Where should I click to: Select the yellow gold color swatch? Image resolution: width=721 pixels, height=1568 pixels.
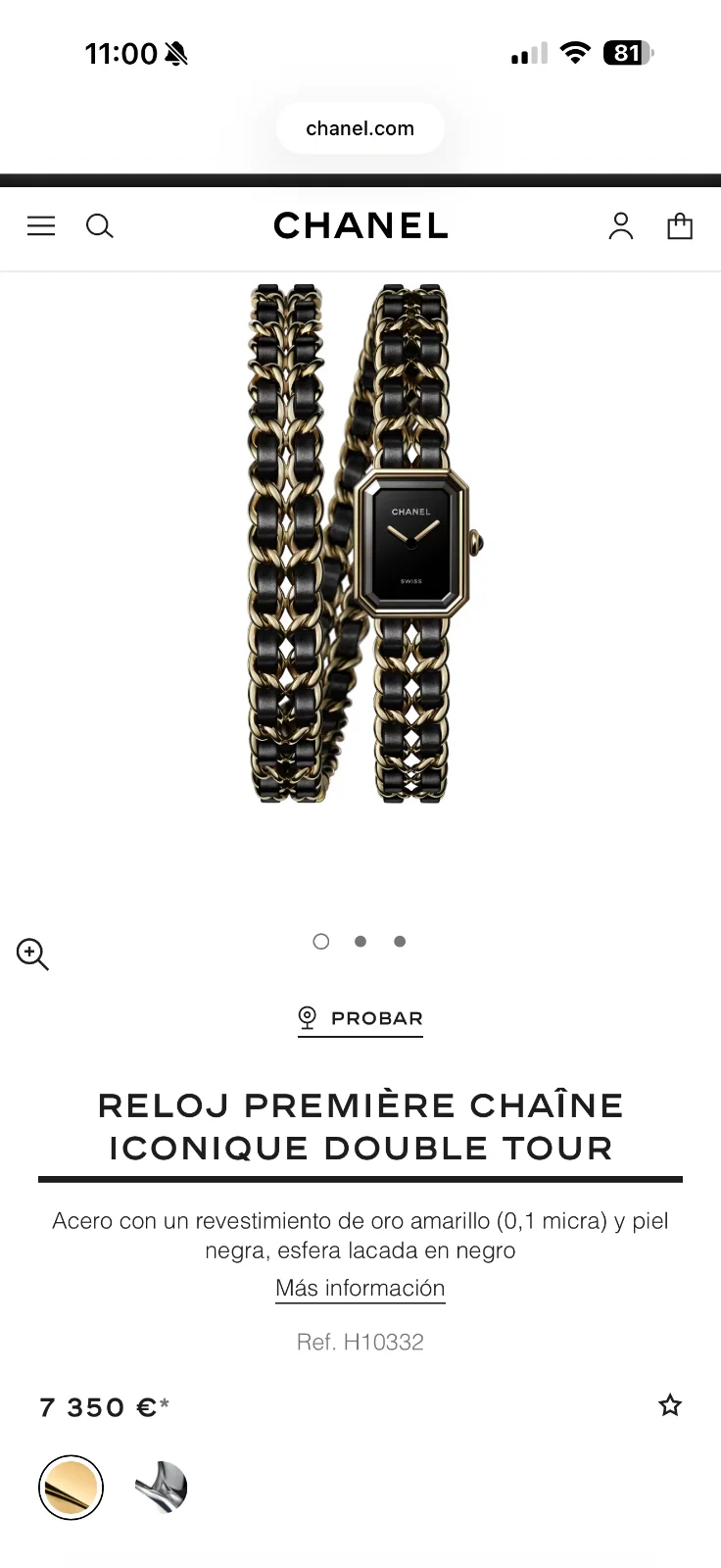71,1488
